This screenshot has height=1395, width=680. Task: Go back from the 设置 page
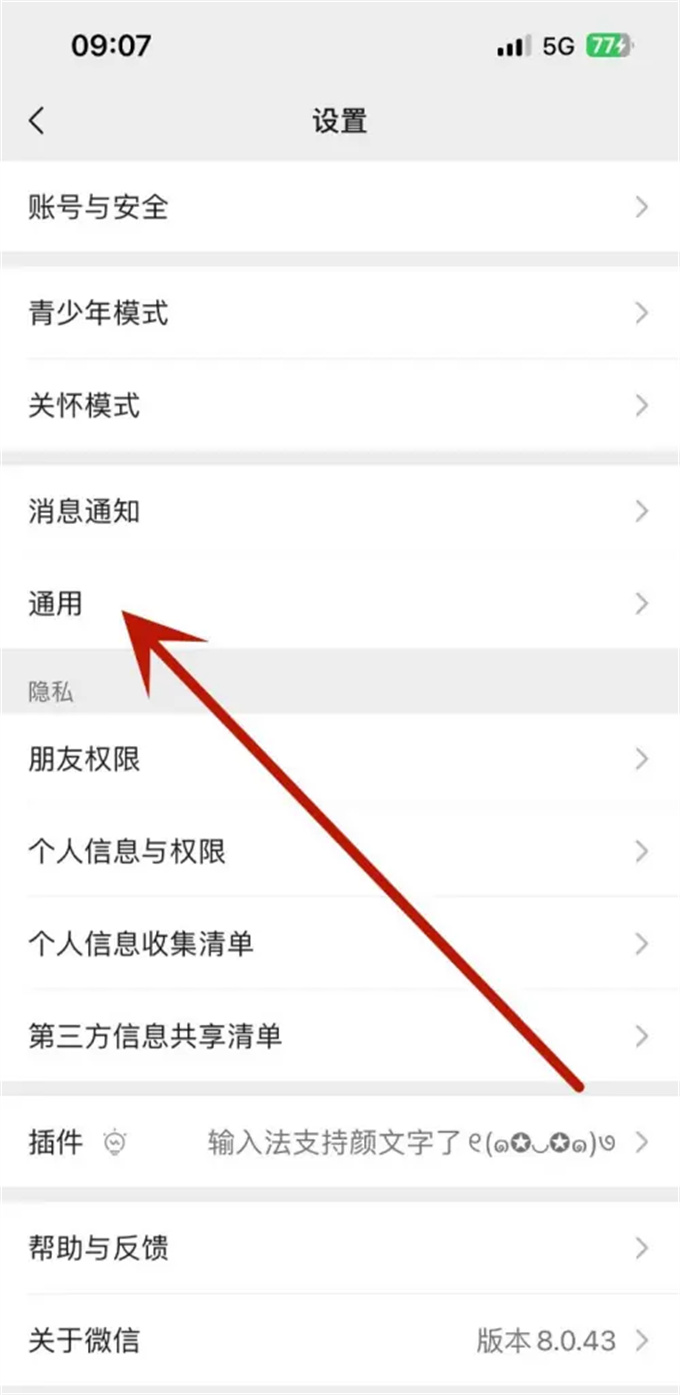coord(37,121)
